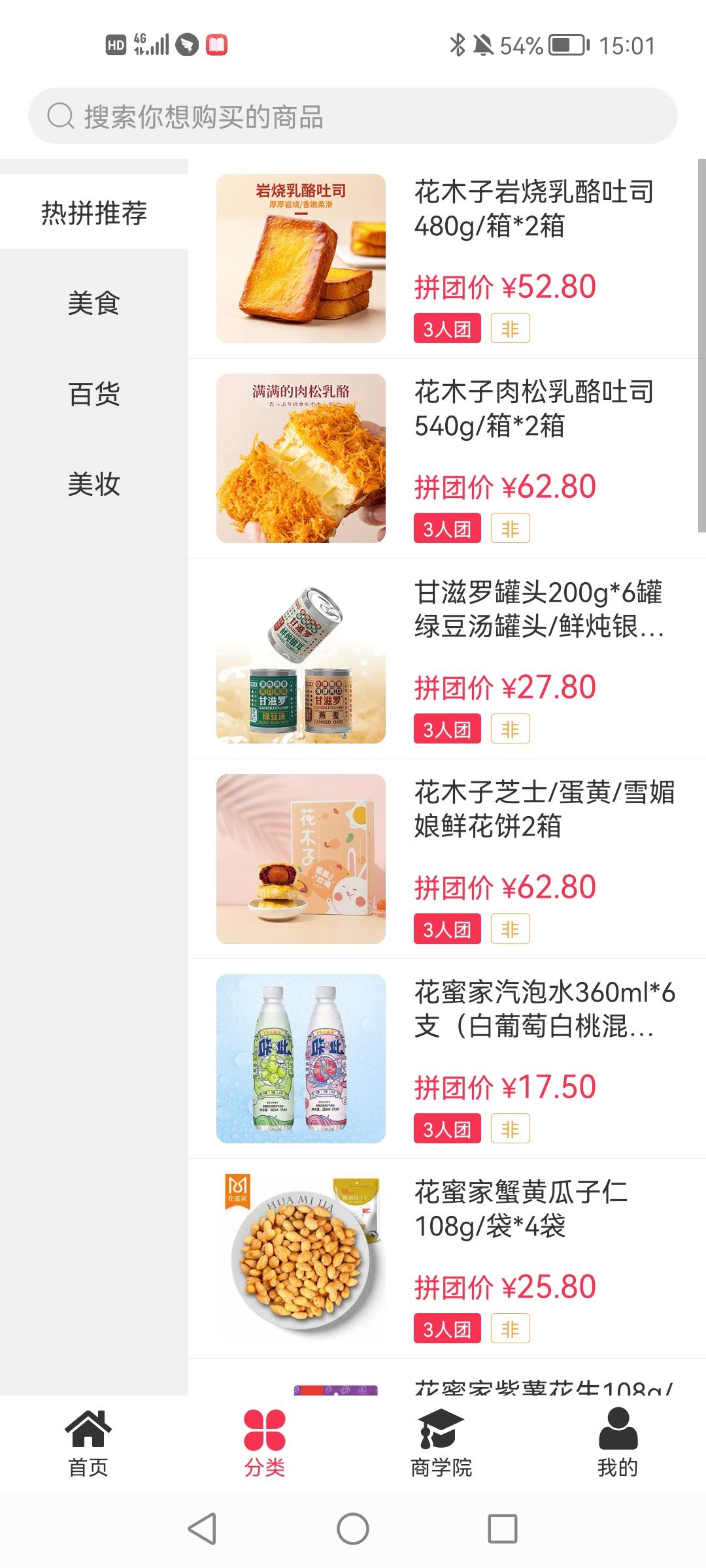Go to the 首页 tab

88,1443
